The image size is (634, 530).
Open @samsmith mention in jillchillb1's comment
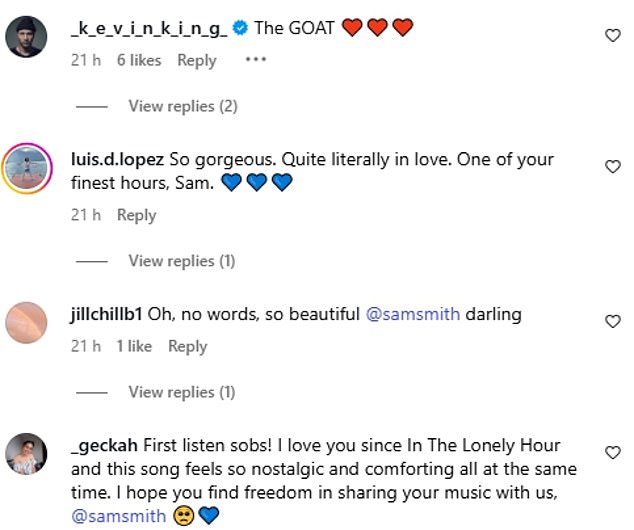coord(412,314)
